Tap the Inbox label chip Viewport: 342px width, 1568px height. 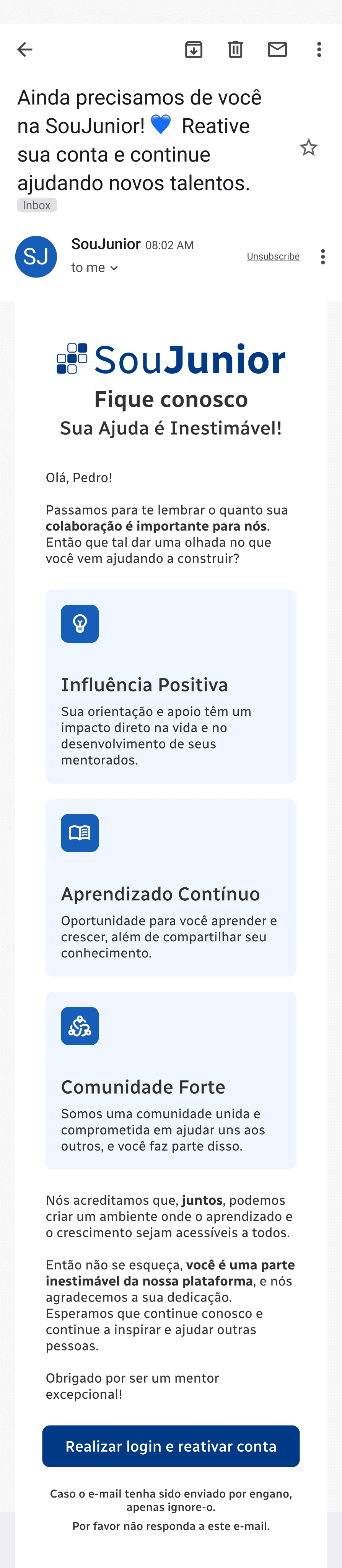(36, 205)
